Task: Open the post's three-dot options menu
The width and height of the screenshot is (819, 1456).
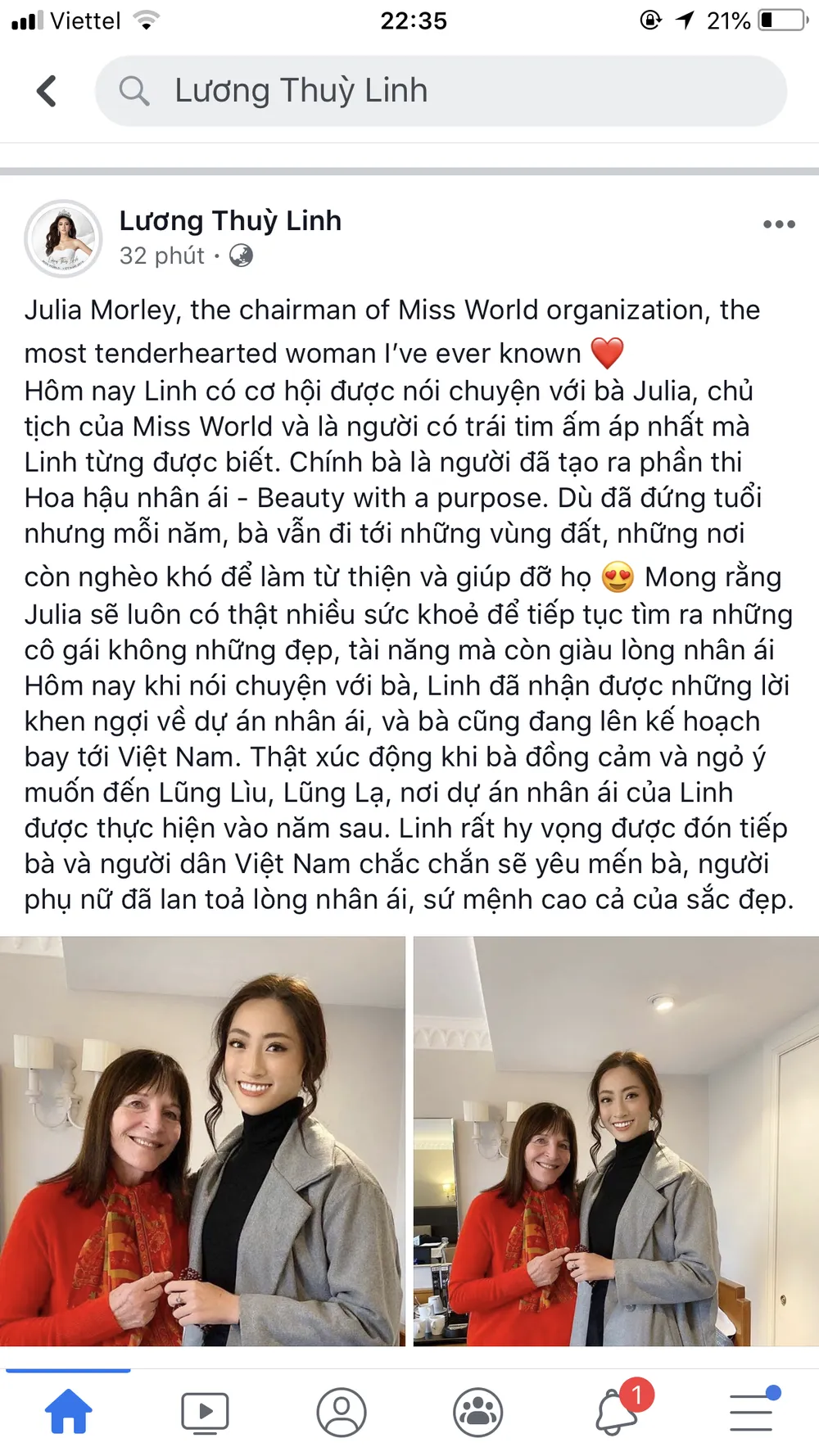Action: 778,224
